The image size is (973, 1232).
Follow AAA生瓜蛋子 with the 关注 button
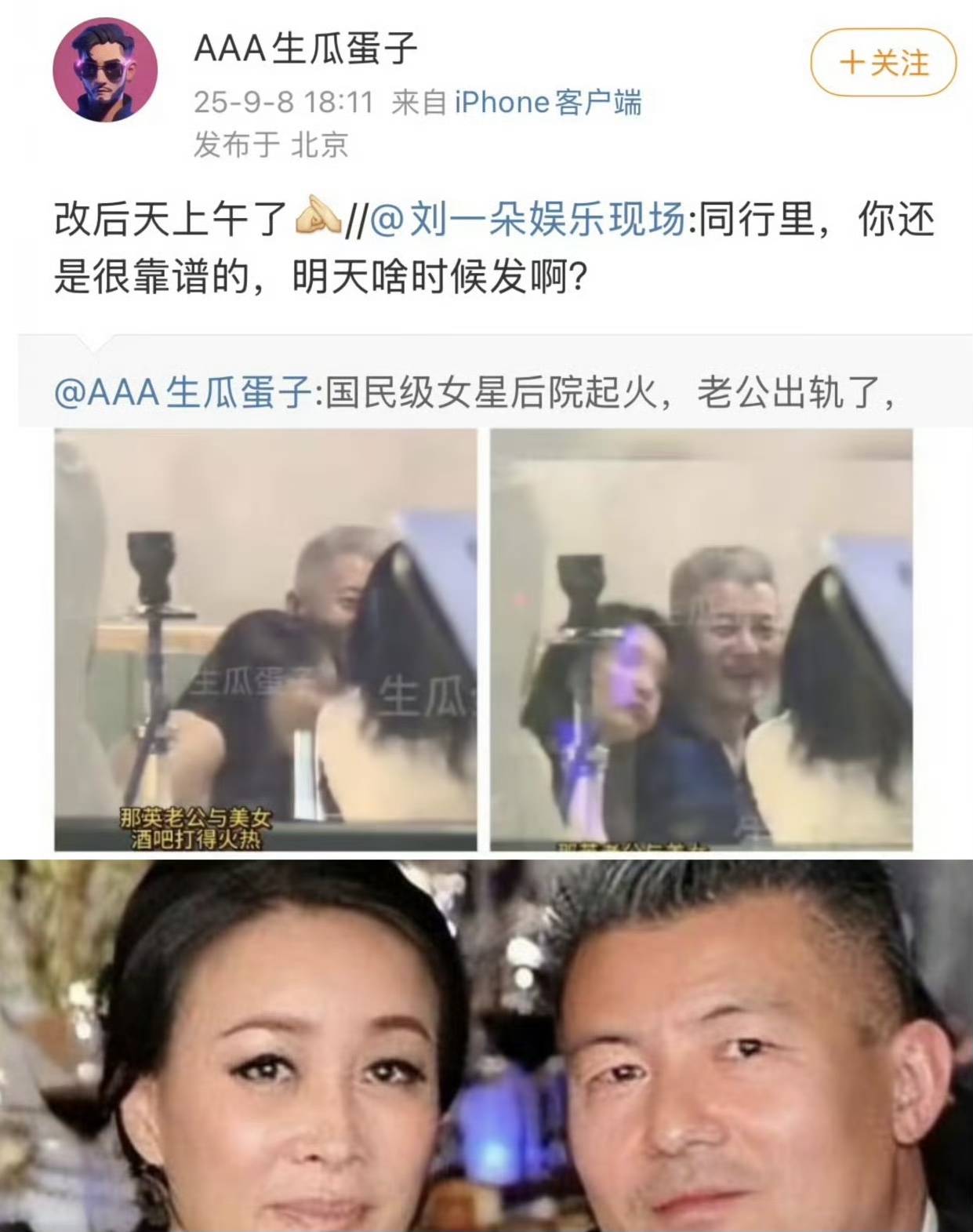(883, 63)
